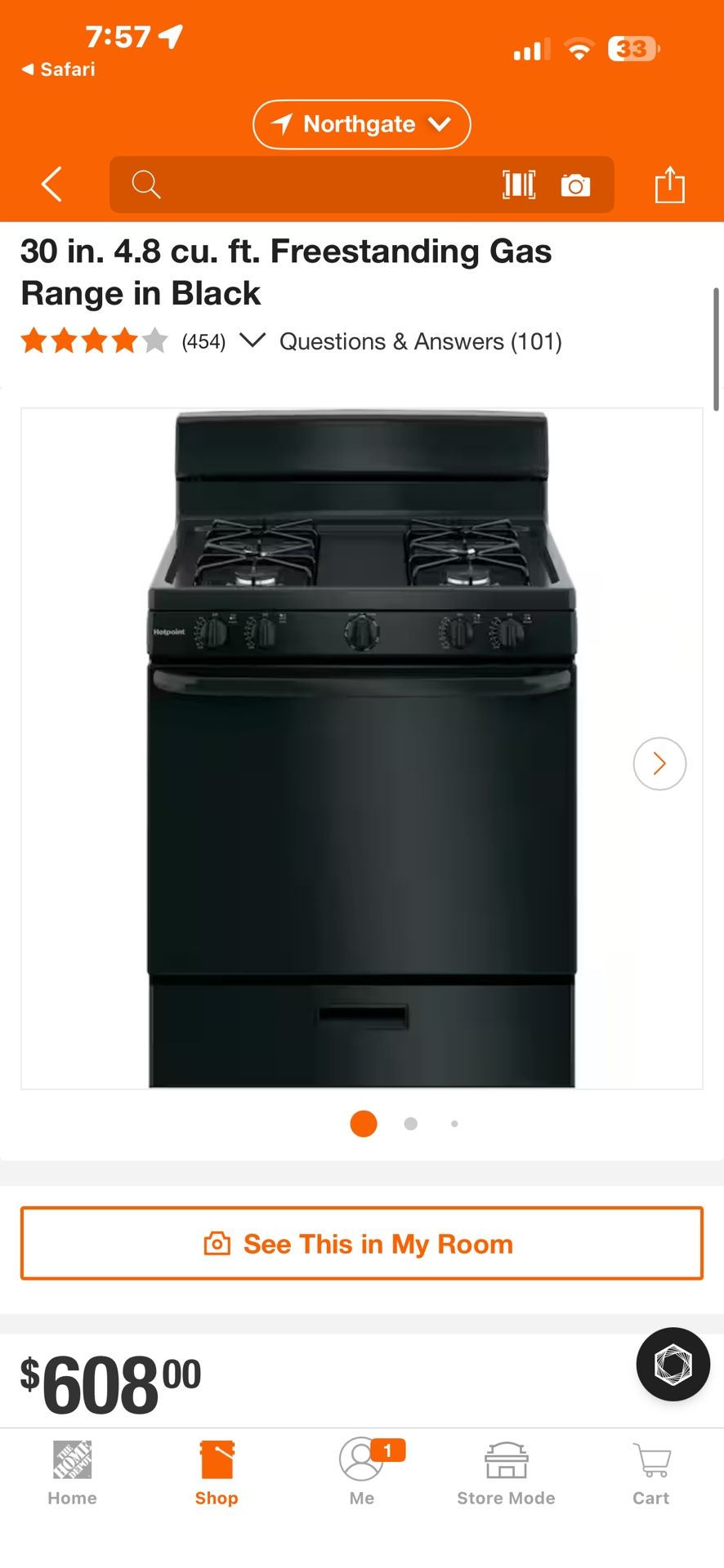
Task: Enter Store Mode
Action: tap(506, 1472)
